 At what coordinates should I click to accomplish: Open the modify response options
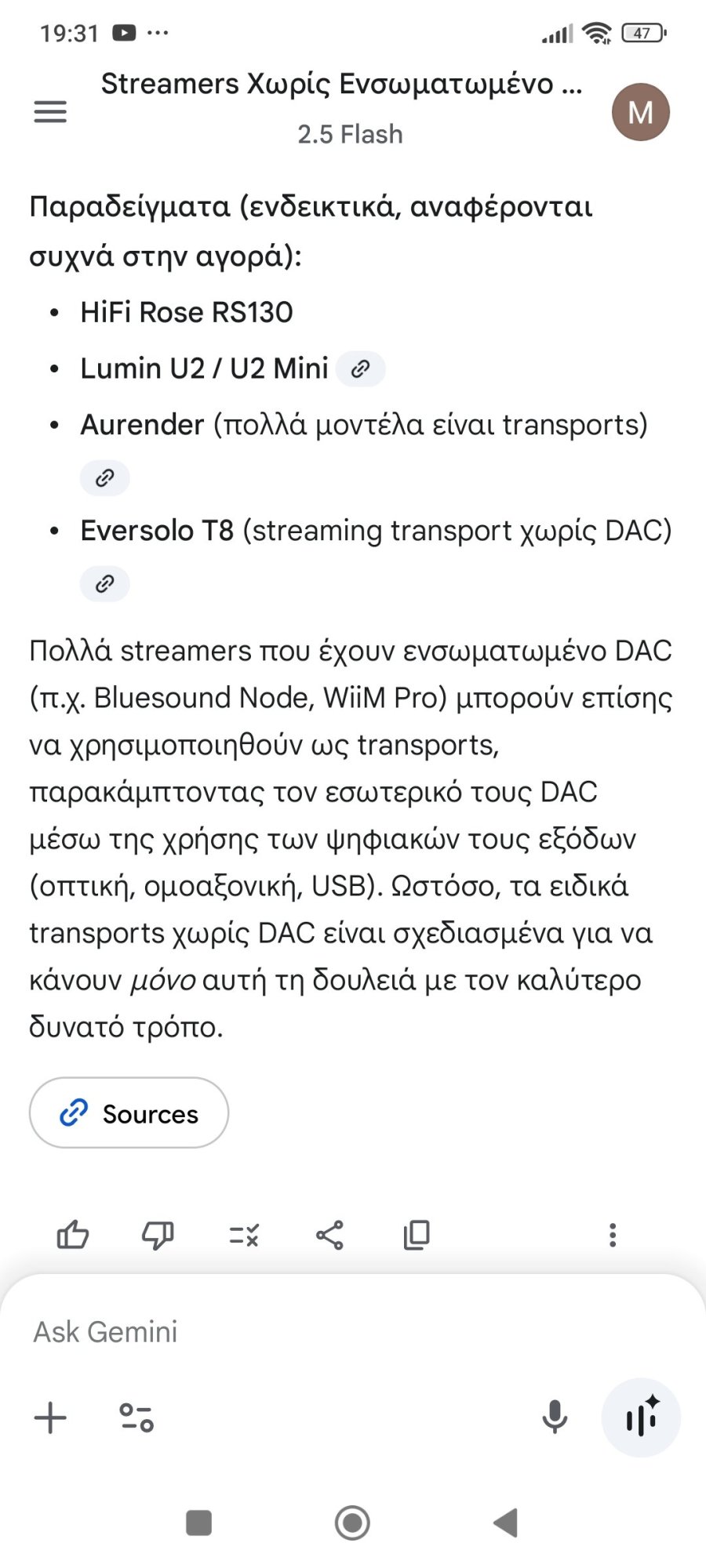click(243, 1236)
